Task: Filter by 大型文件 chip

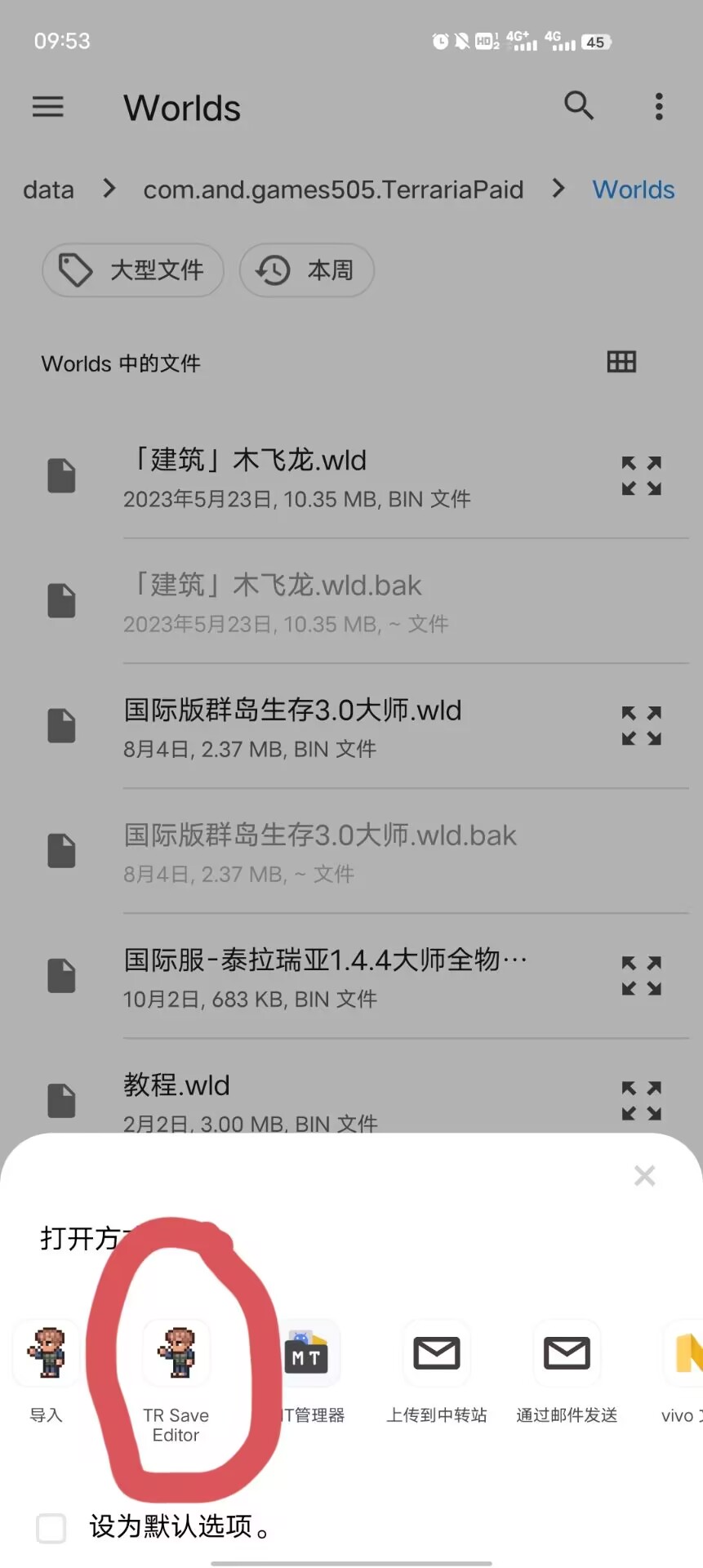Action: coord(133,270)
